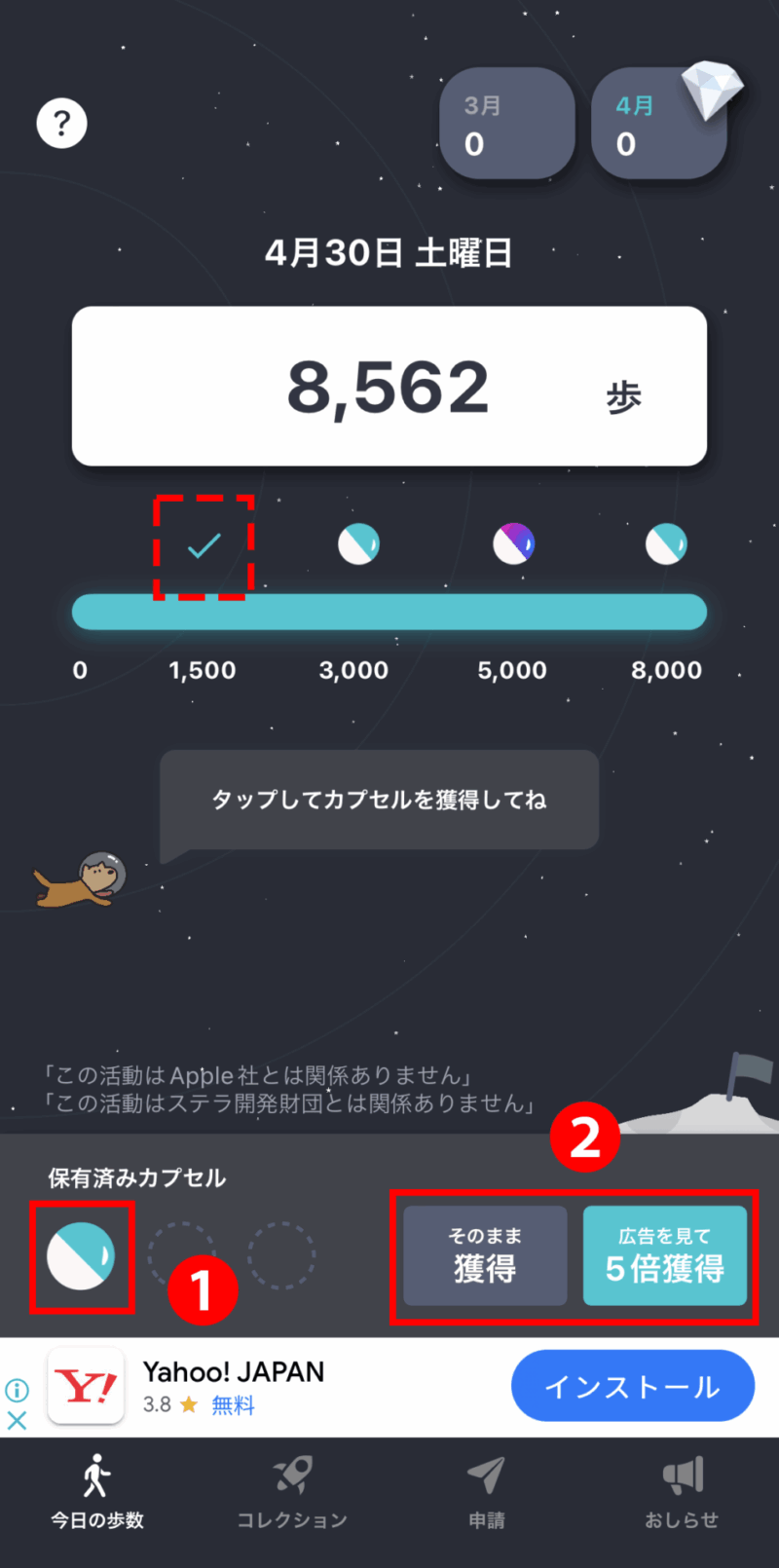Open the question mark help icon
779x1568 pixels.
[61, 124]
